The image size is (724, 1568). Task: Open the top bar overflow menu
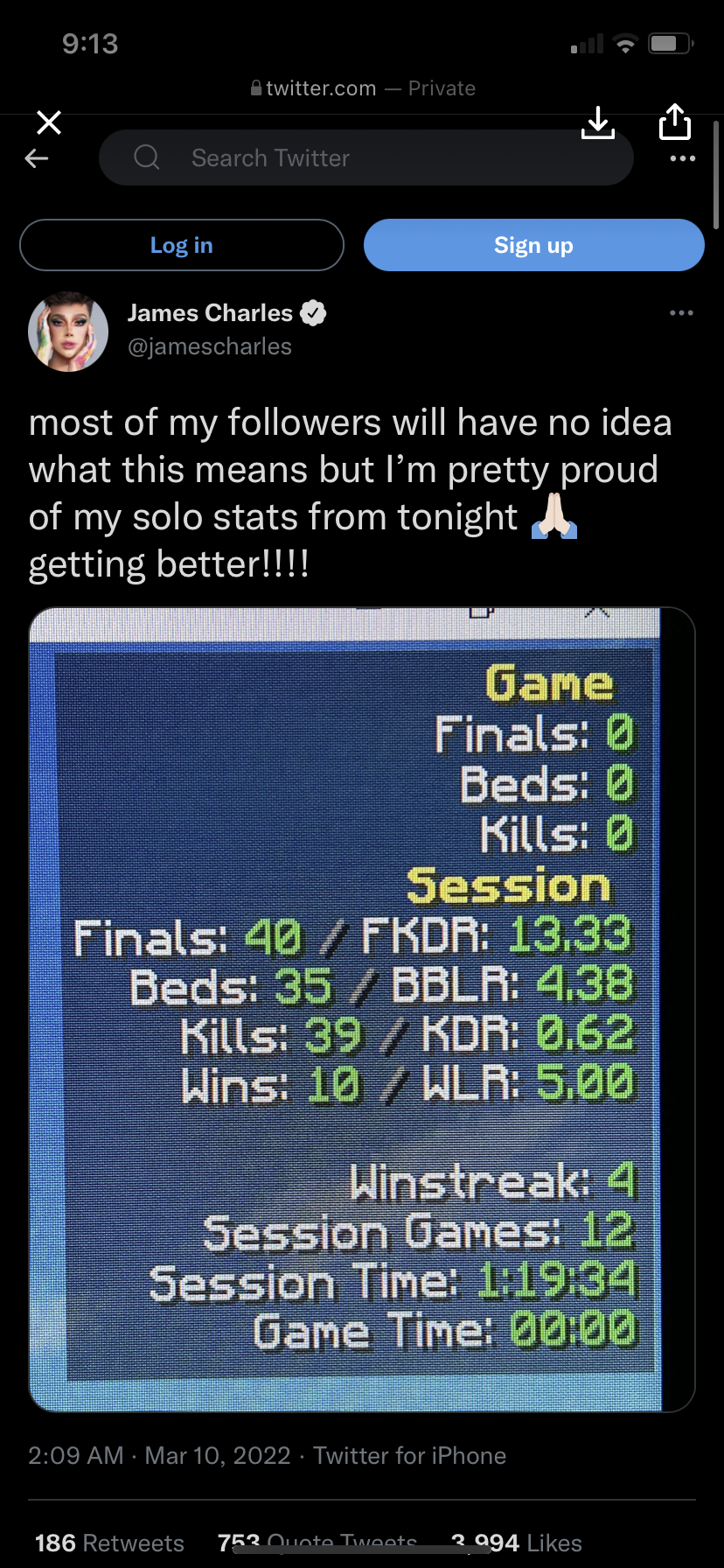point(682,159)
